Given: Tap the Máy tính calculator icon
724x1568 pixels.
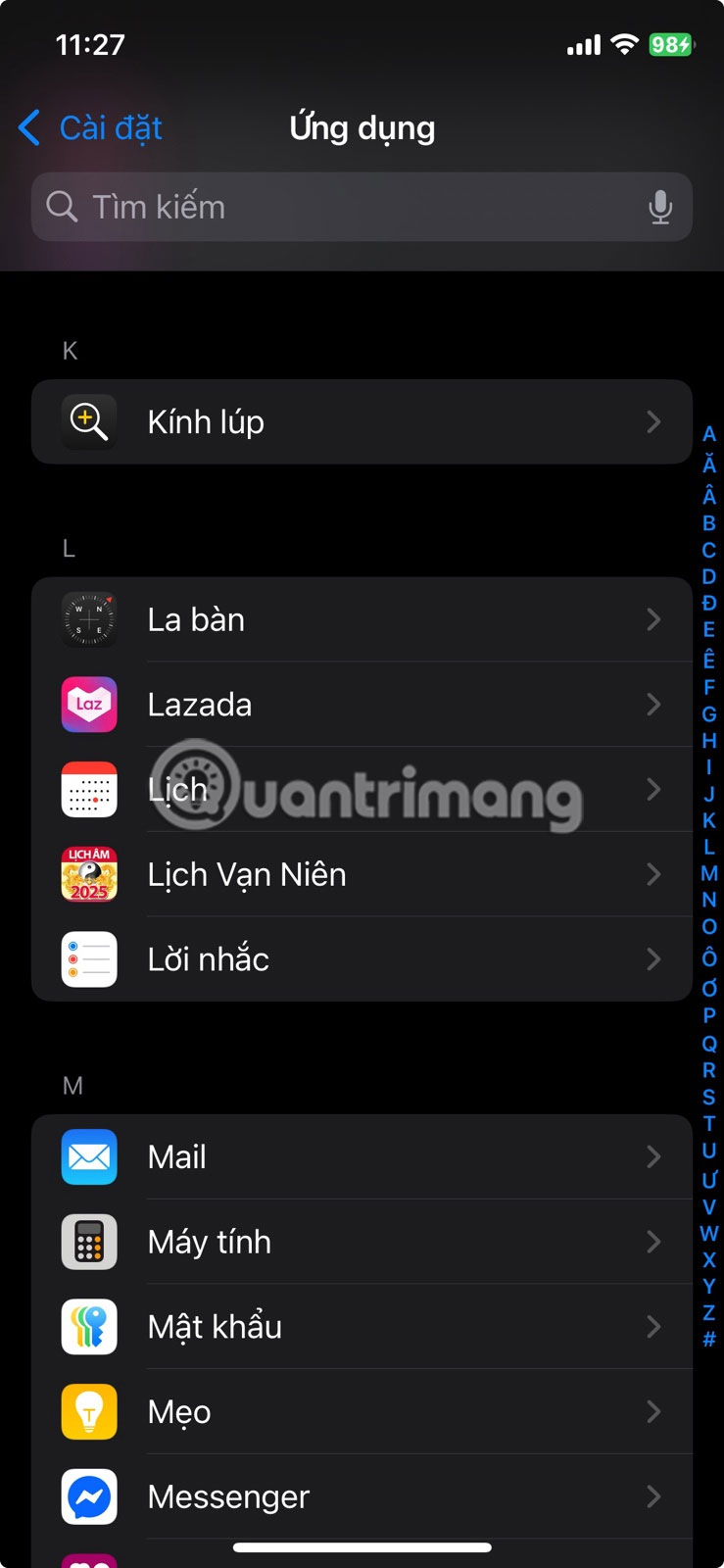Looking at the screenshot, I should tap(89, 1242).
